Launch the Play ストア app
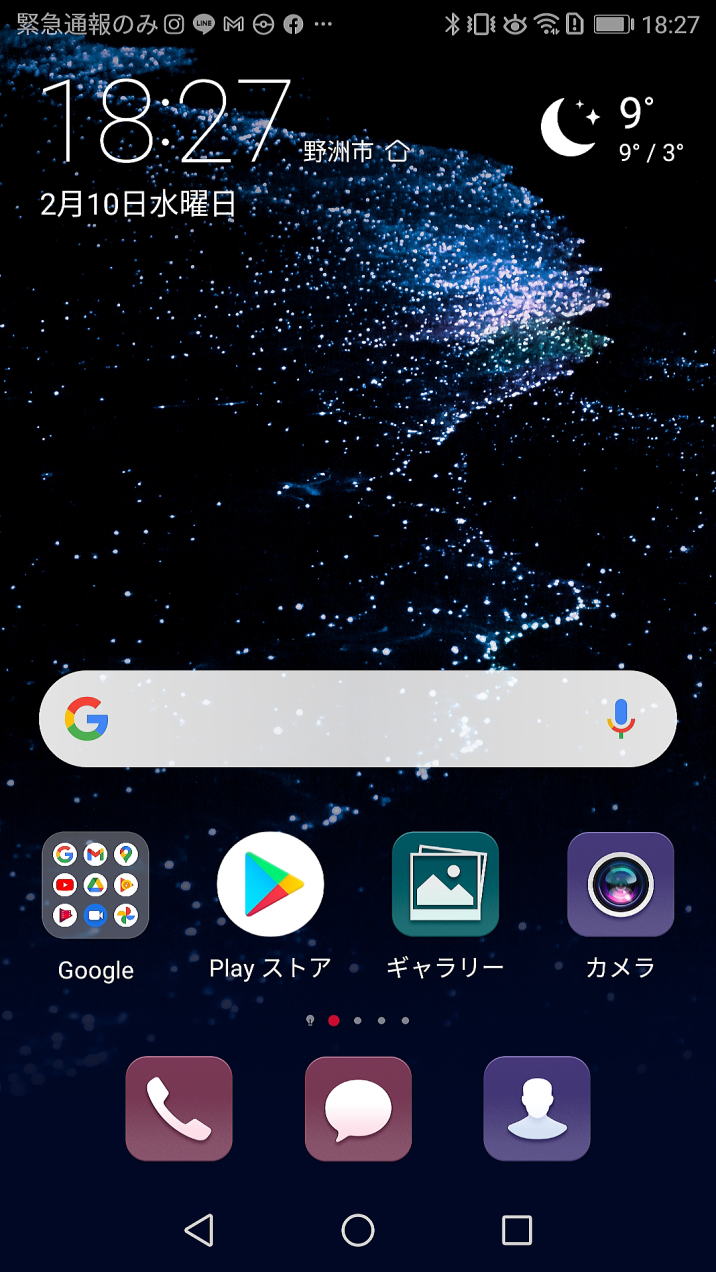716x1272 pixels. click(270, 886)
